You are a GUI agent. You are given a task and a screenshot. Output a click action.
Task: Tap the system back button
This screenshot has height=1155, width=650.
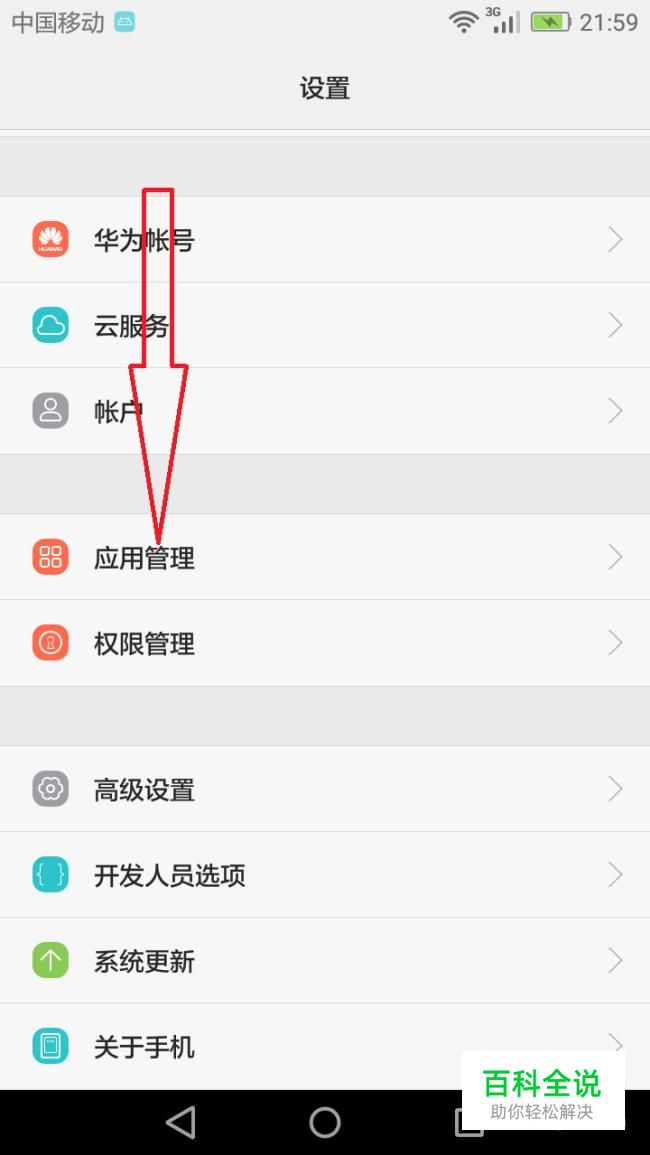click(x=181, y=1122)
